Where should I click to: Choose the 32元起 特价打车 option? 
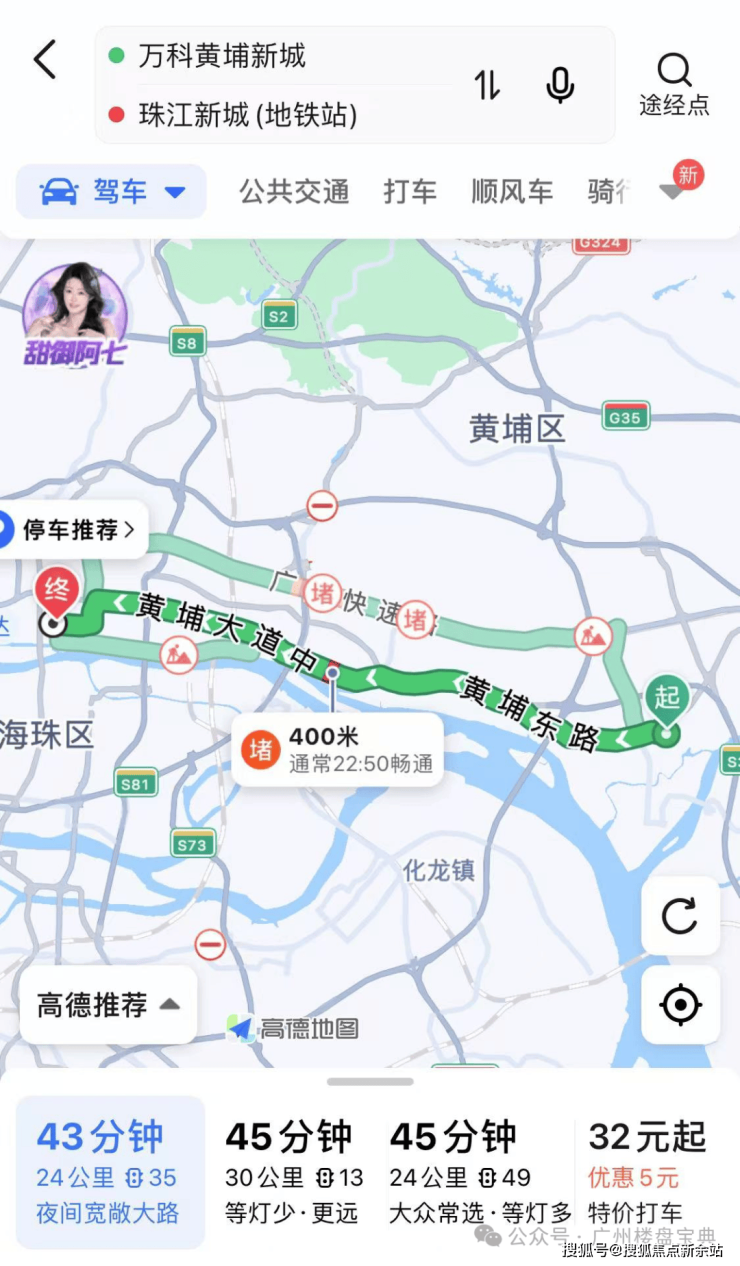pyautogui.click(x=650, y=1172)
